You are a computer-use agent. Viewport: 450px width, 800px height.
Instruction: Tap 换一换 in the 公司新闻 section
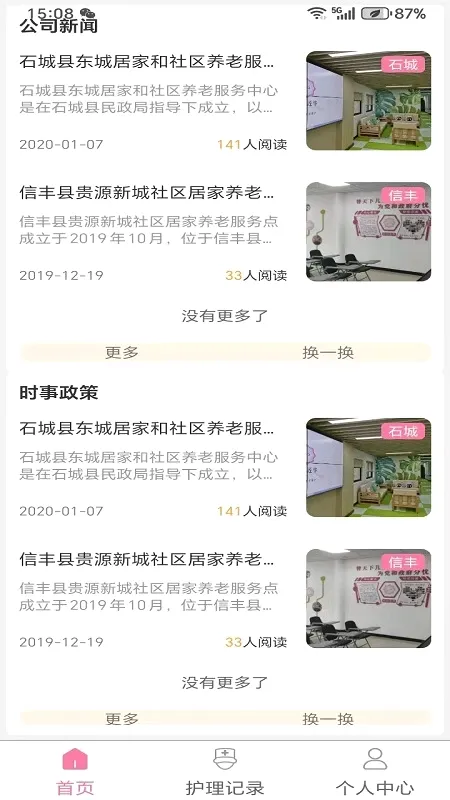click(328, 352)
